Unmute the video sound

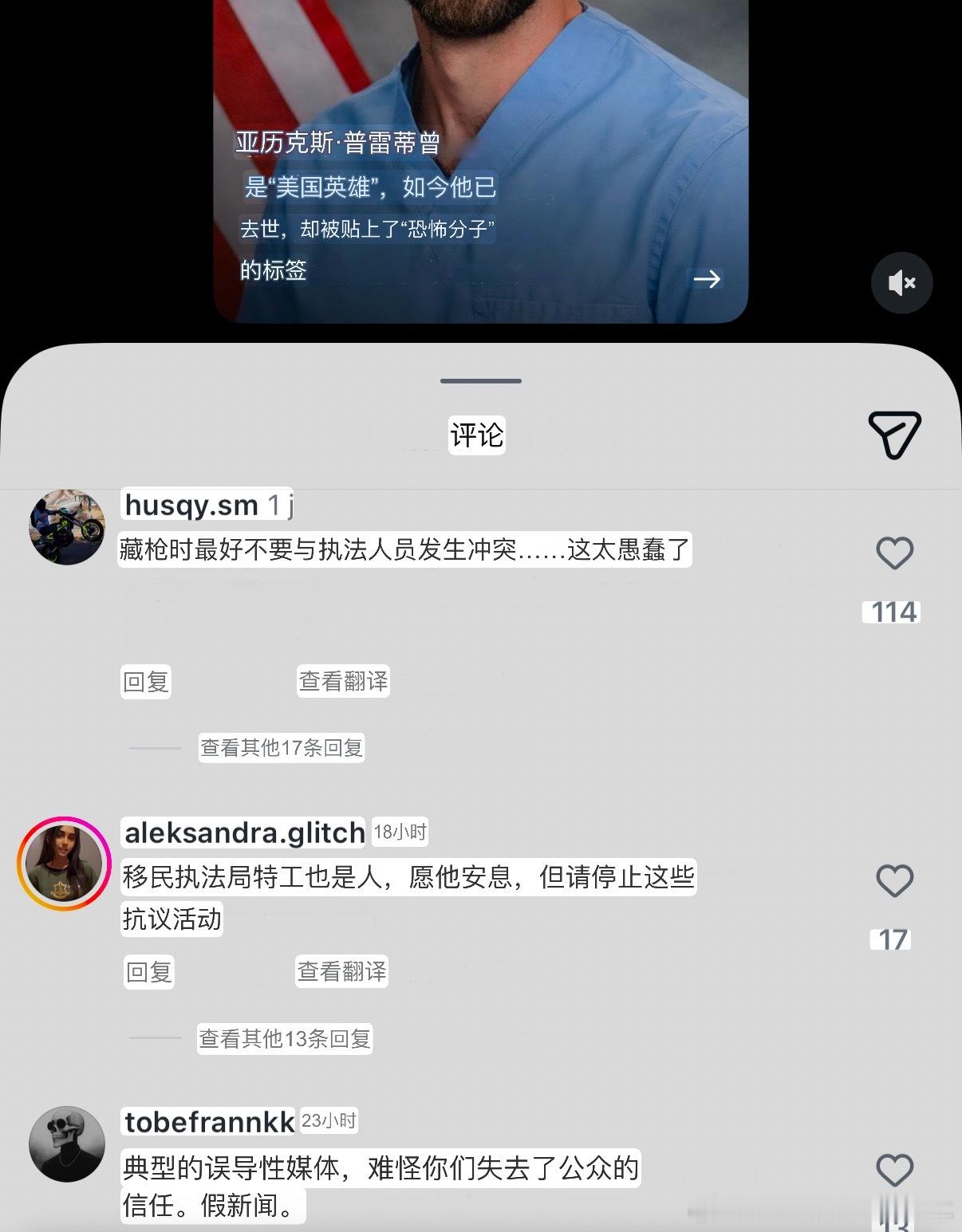coord(901,282)
